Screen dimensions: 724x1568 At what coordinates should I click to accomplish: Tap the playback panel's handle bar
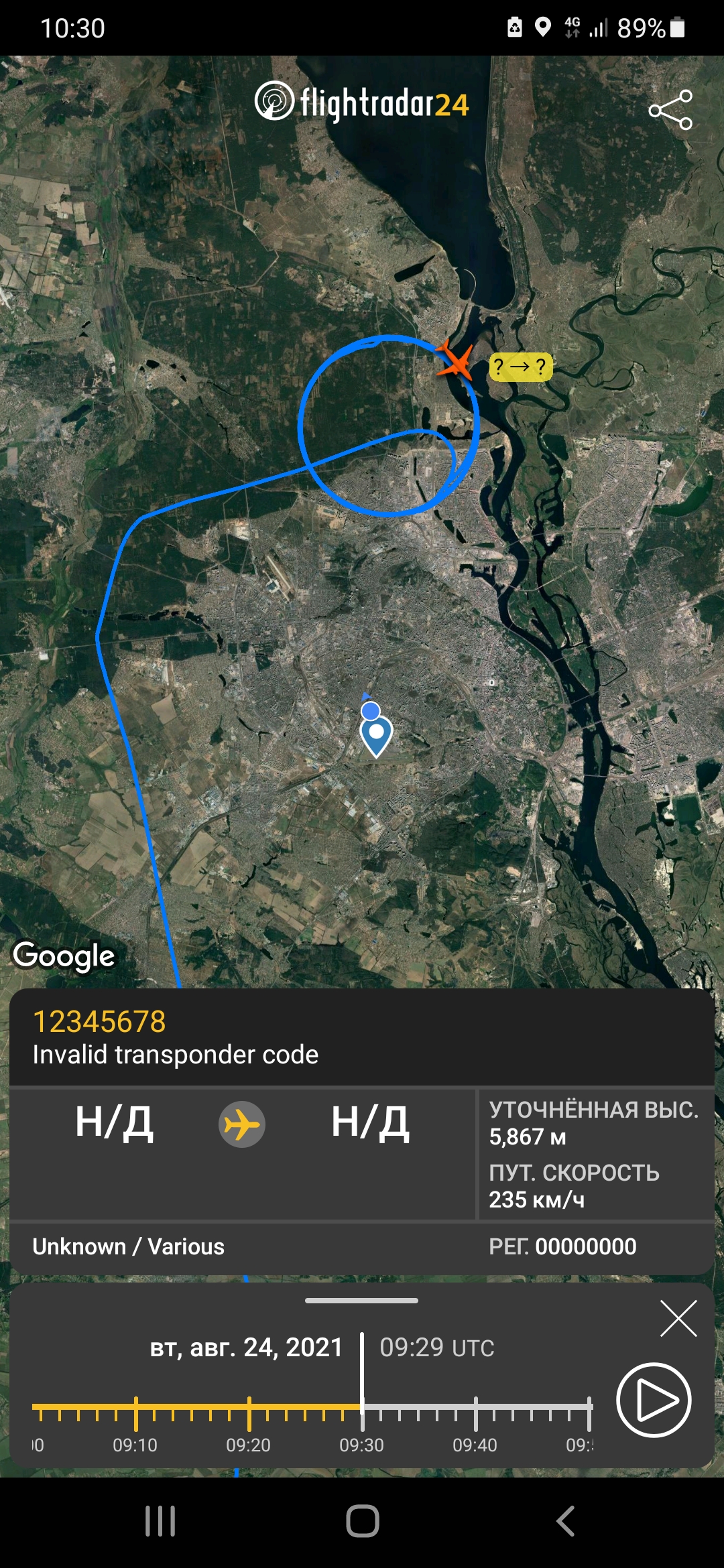[361, 1301]
